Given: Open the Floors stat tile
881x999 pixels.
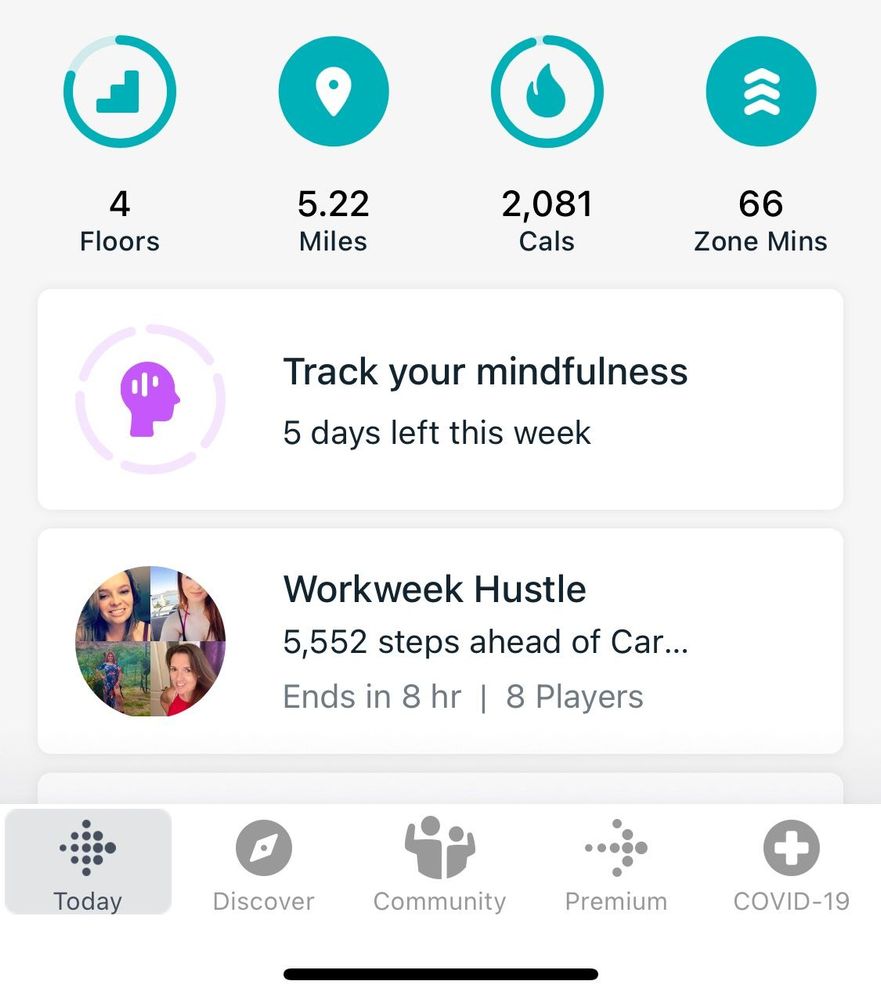Looking at the screenshot, I should point(120,93).
